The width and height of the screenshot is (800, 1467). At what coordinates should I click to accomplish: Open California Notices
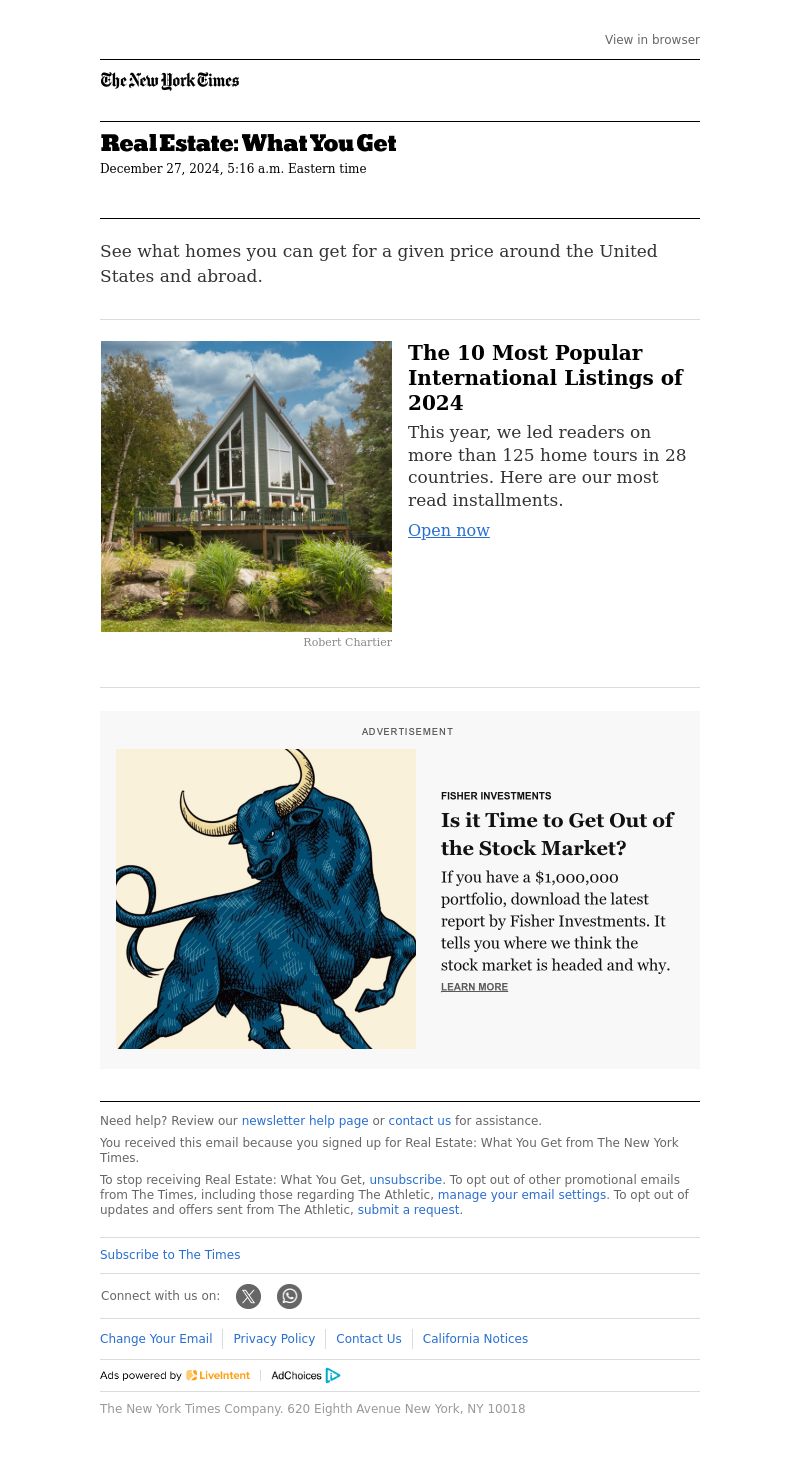point(475,1339)
